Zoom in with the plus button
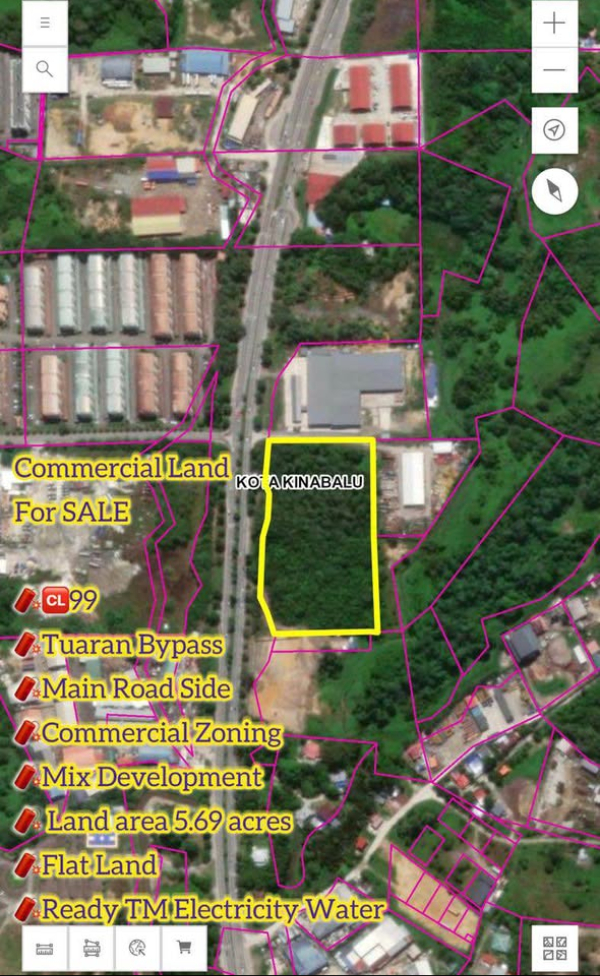Screen dimensions: 600x976 tap(554, 24)
